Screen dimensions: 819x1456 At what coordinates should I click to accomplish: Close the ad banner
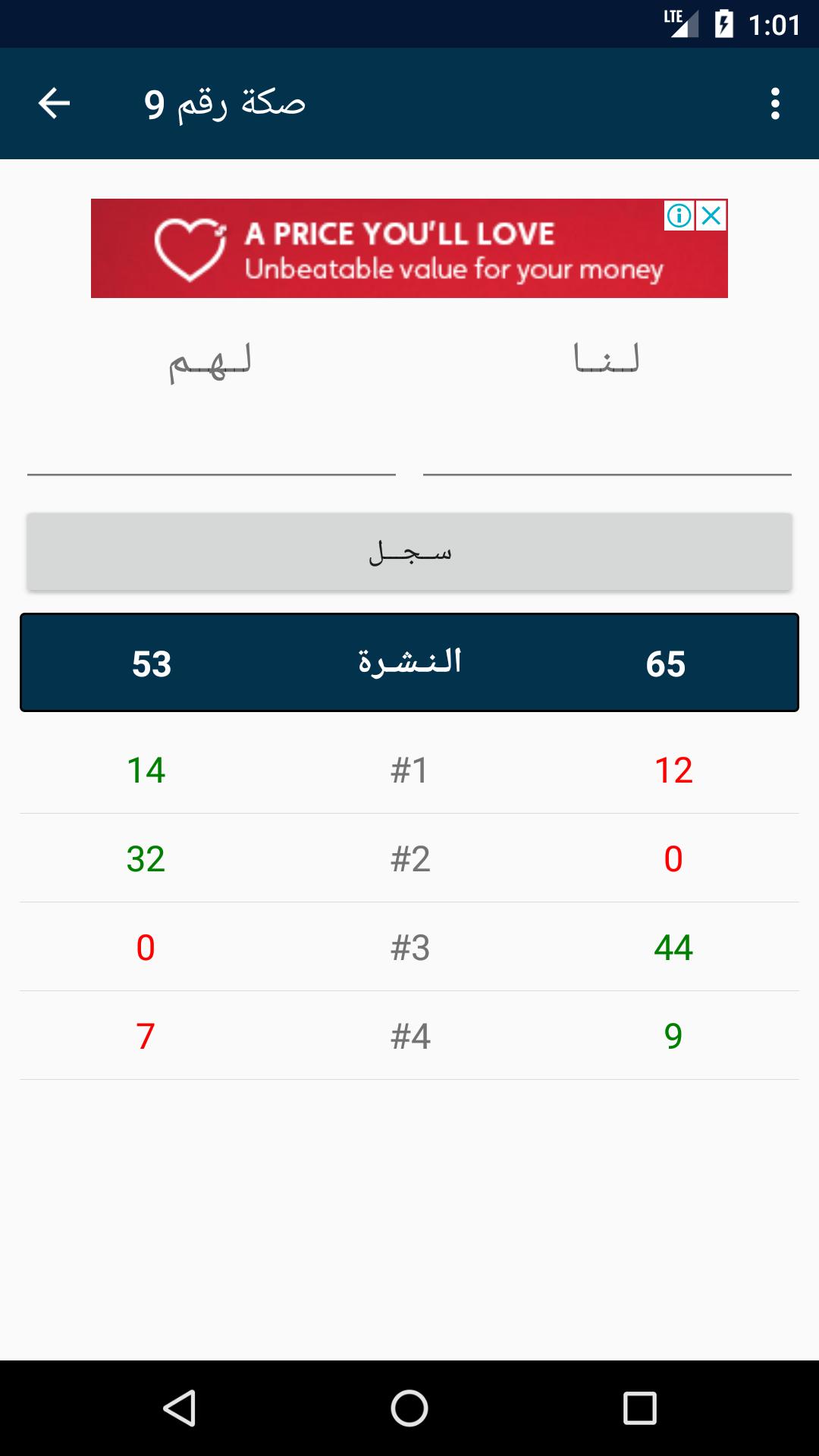(712, 216)
